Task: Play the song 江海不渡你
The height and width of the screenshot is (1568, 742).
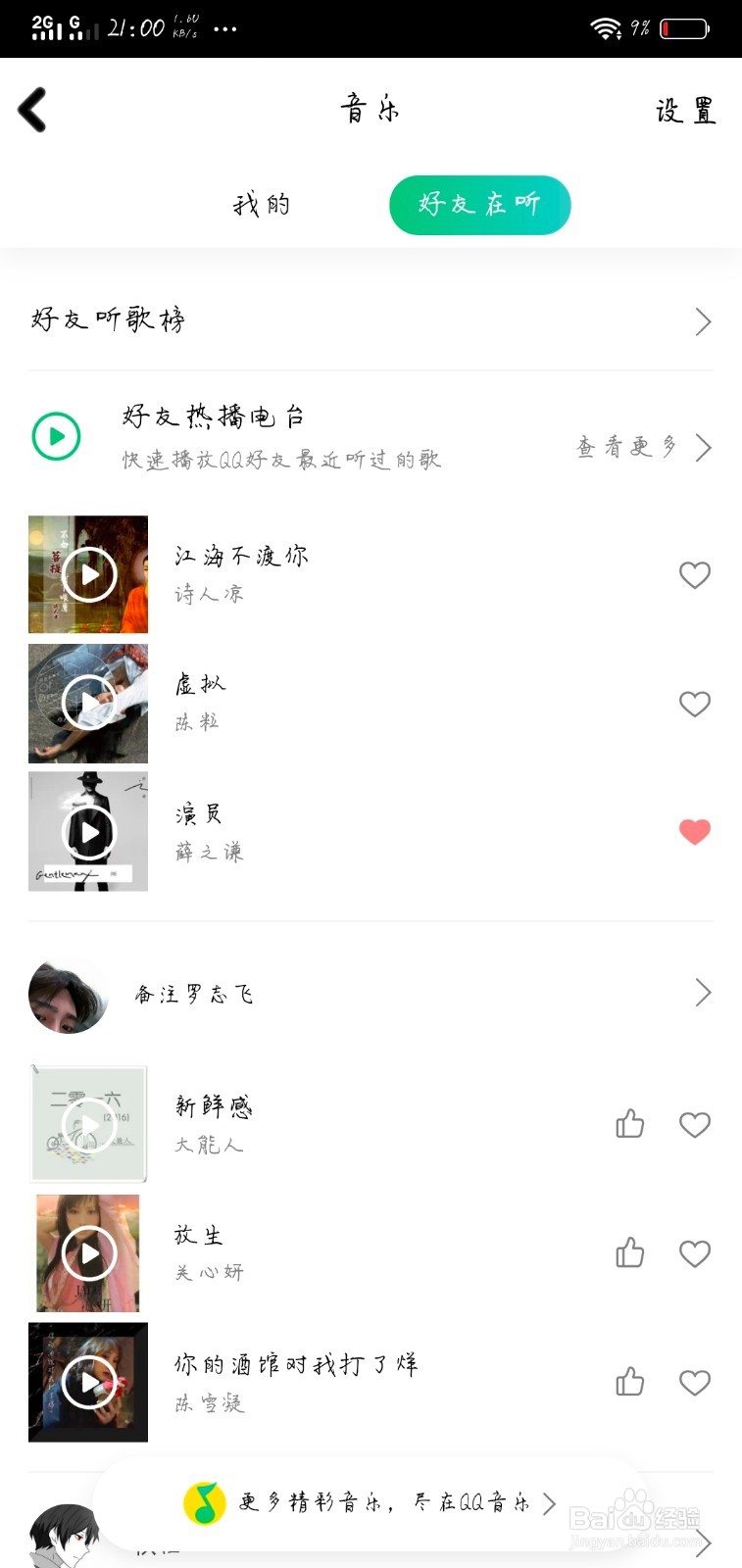Action: pyautogui.click(x=88, y=574)
